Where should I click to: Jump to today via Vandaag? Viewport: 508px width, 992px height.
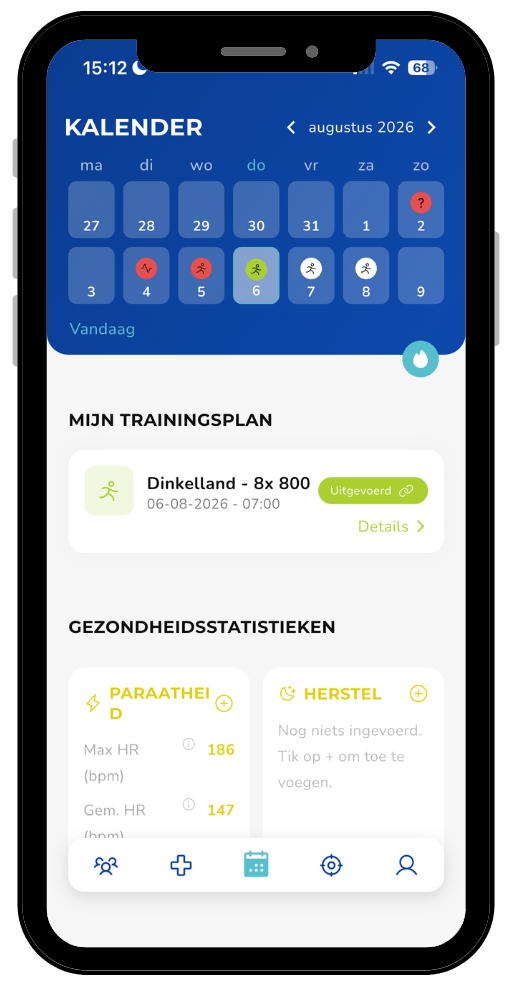point(102,329)
